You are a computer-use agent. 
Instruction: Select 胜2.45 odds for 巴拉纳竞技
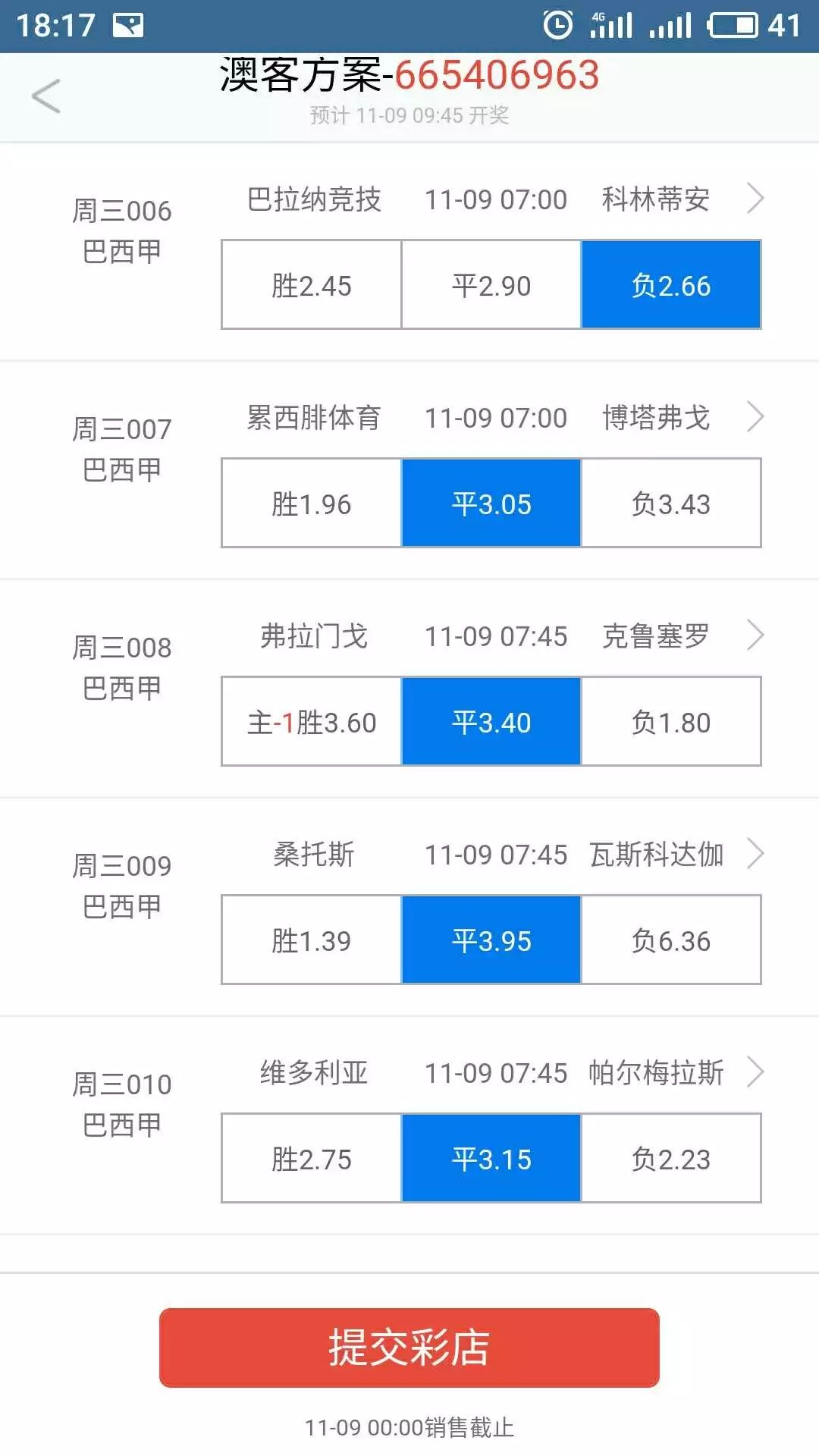tap(311, 285)
